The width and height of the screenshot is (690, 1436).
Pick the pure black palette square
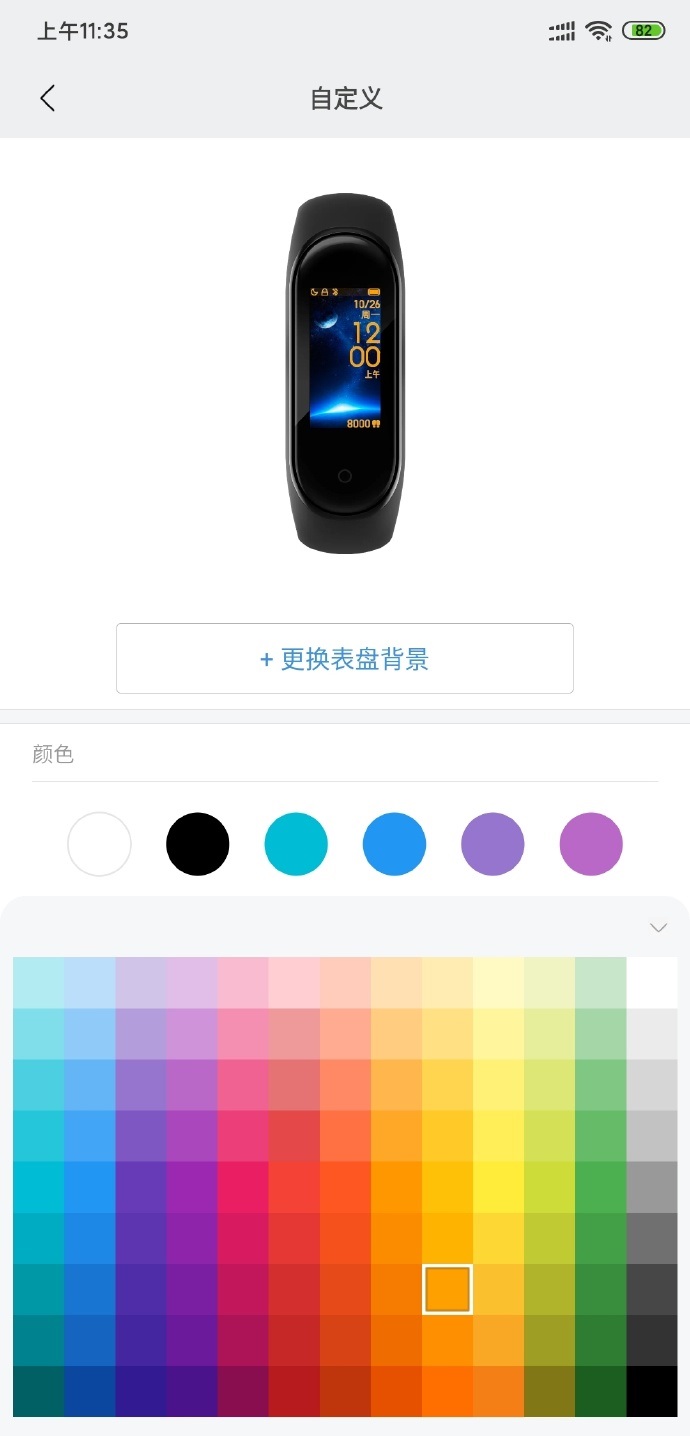[x=652, y=1391]
